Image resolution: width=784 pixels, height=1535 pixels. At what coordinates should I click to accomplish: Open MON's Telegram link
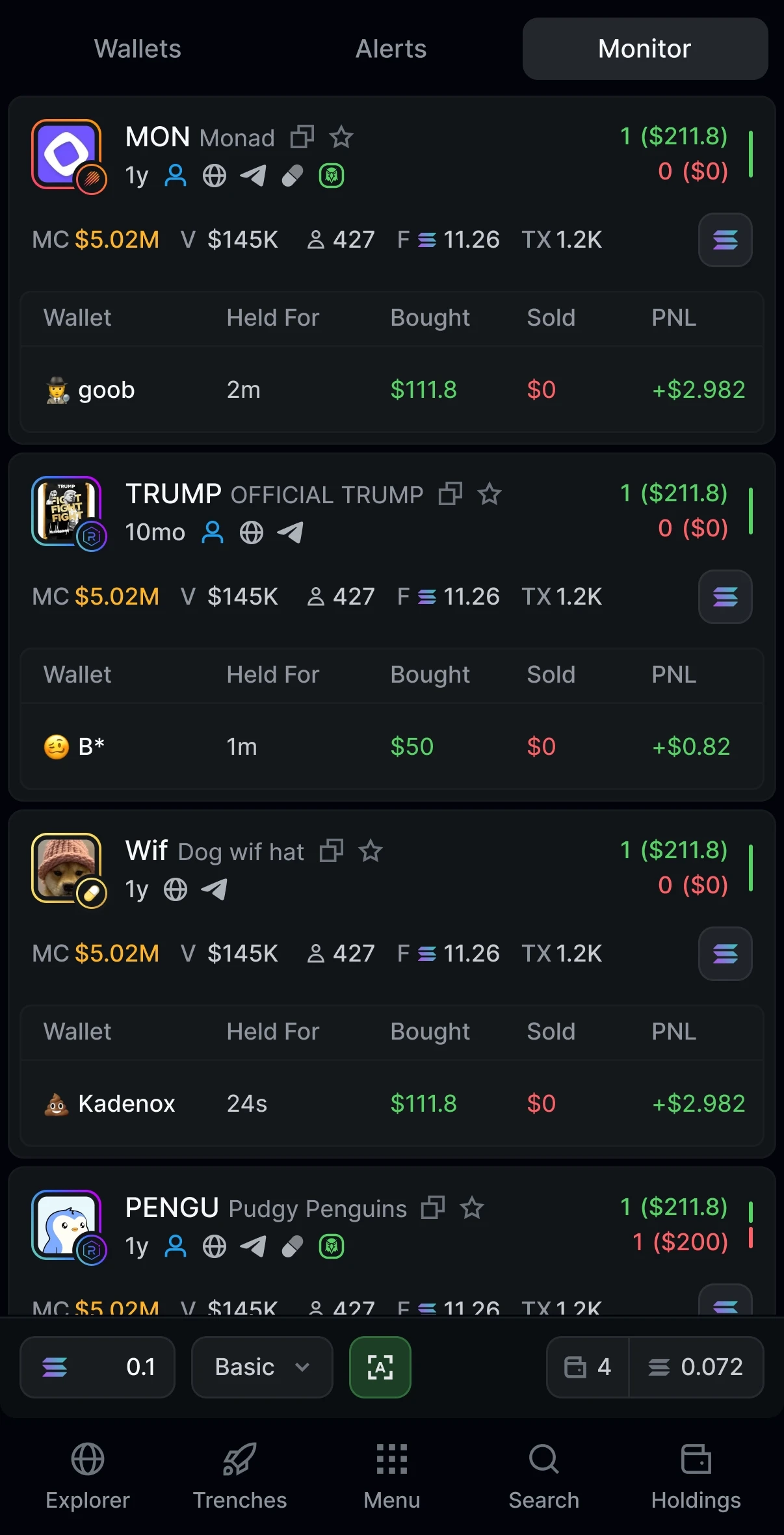254,175
